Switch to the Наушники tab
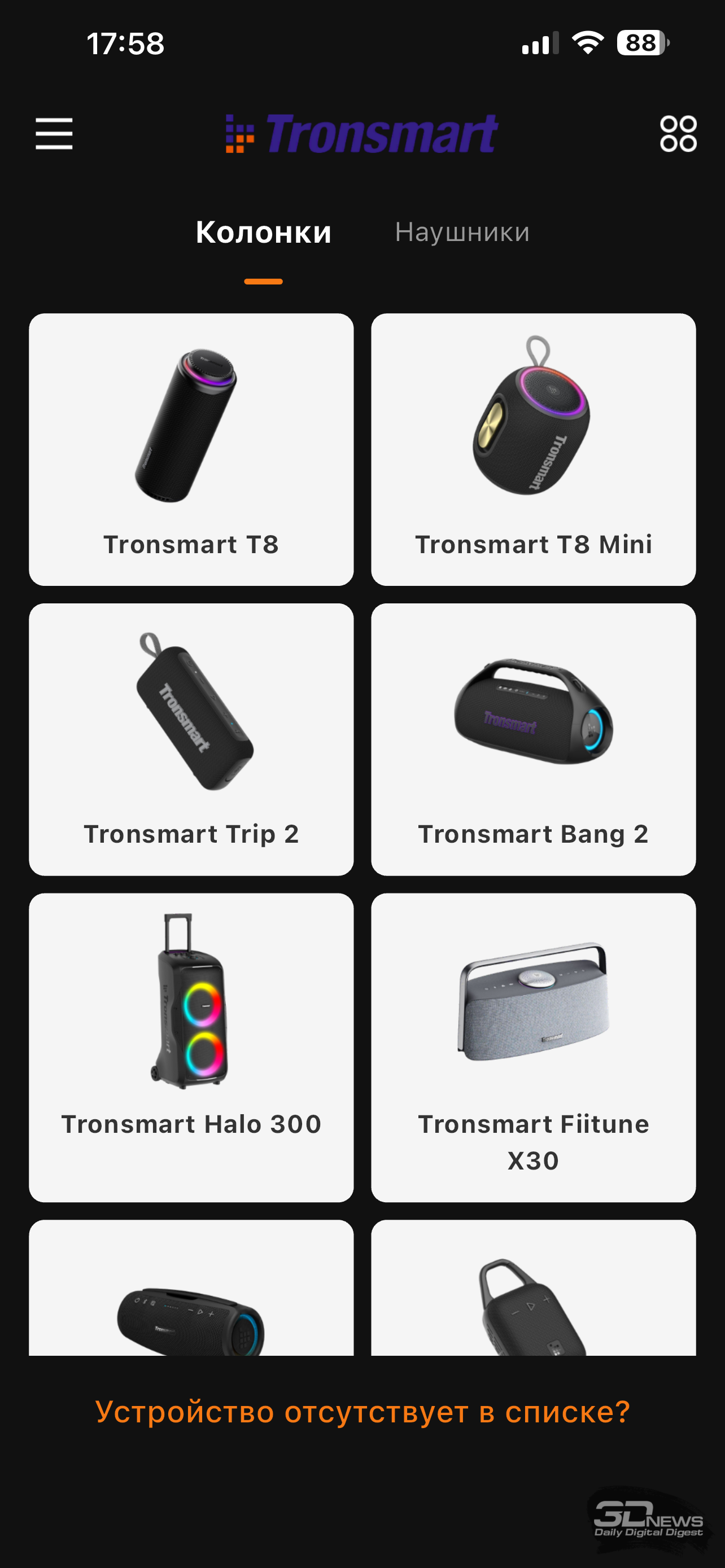725x1568 pixels. point(462,232)
